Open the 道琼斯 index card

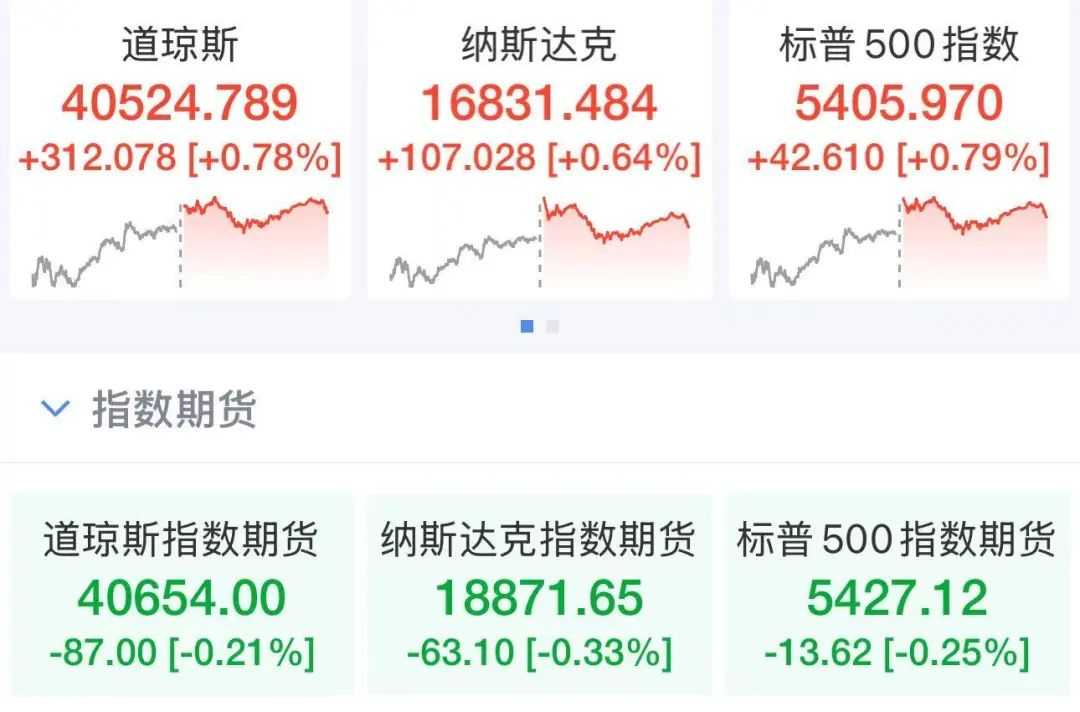180,150
